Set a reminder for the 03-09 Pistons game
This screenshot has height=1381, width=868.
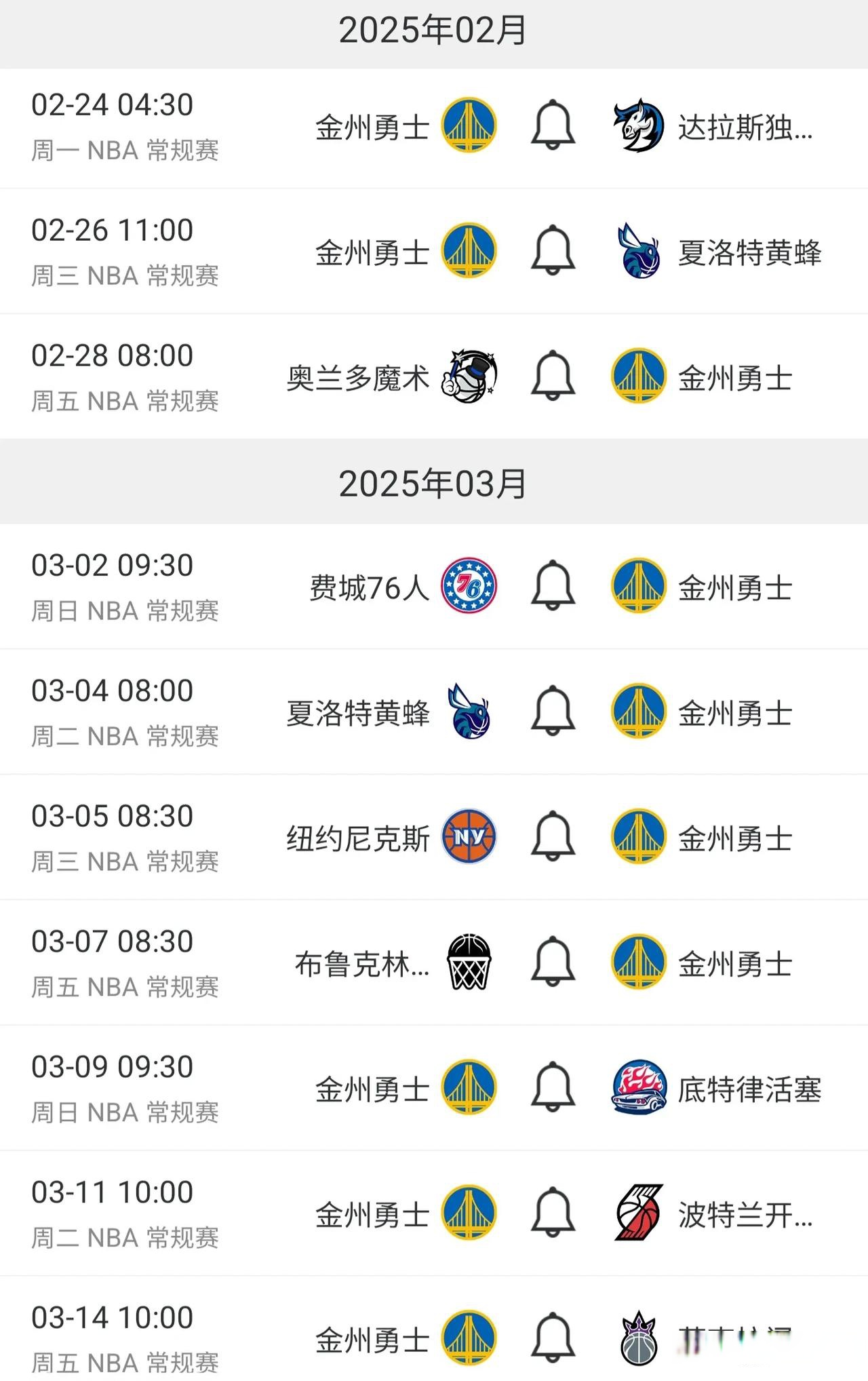point(553,1088)
